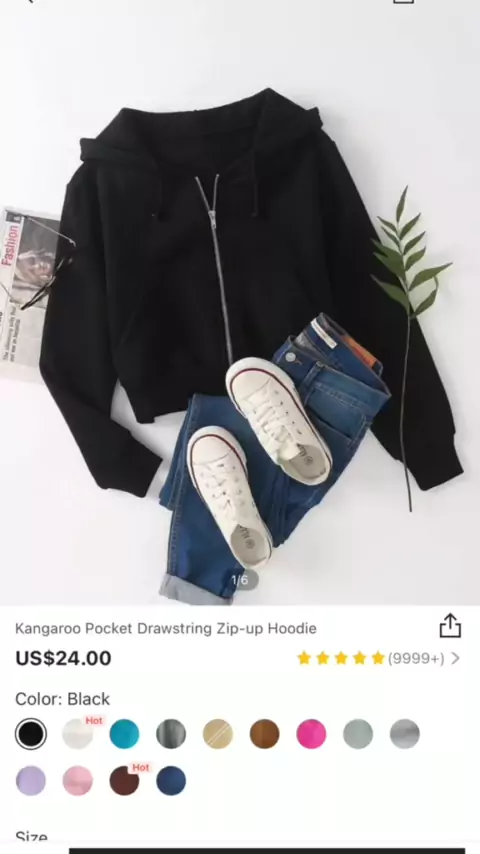Image resolution: width=480 pixels, height=854 pixels.
Task: Pick the burgundy Hot color swatch
Action: [x=124, y=780]
